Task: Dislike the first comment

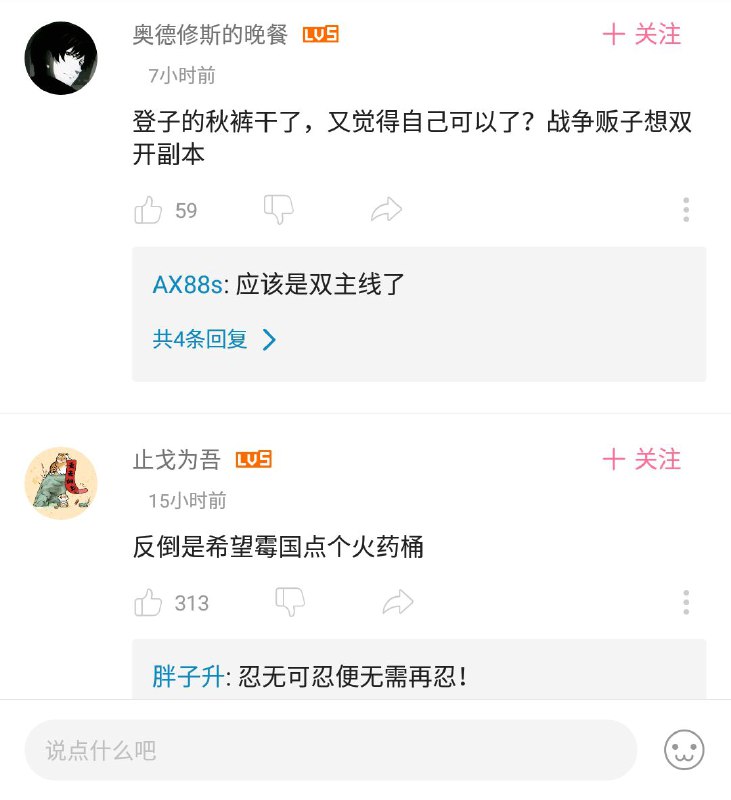Action: click(278, 209)
